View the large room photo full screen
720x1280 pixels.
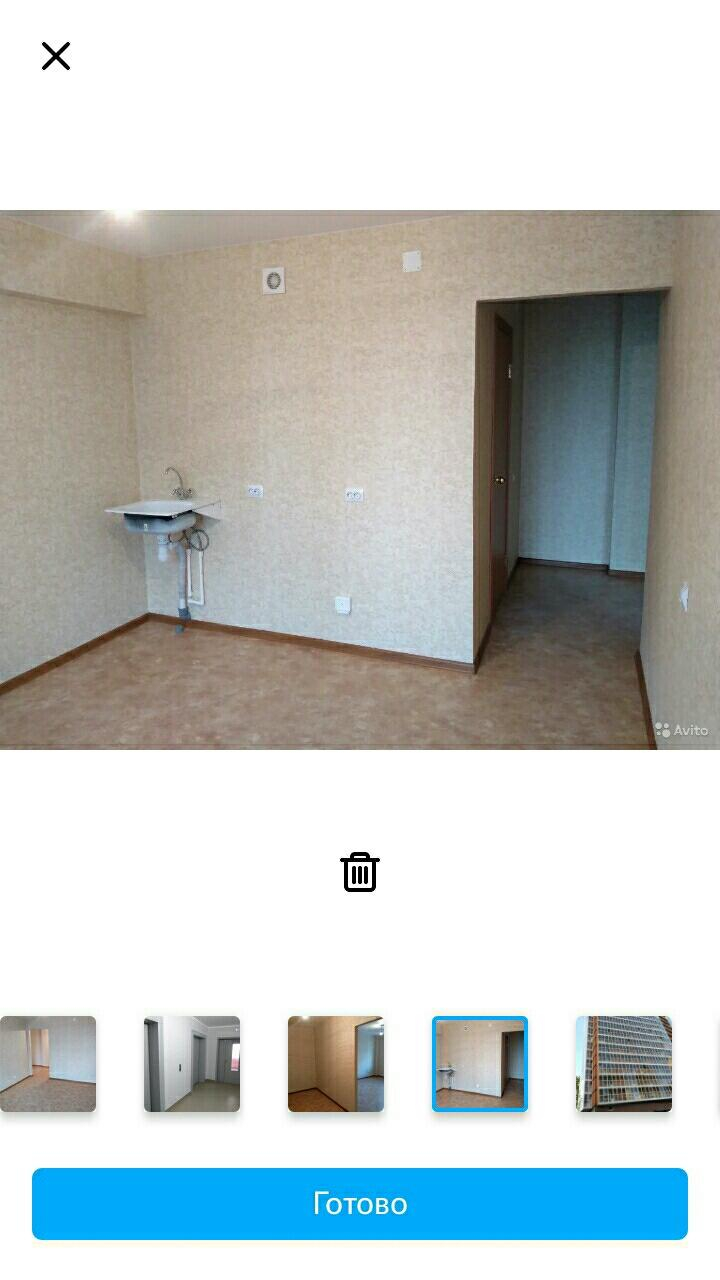(x=360, y=480)
